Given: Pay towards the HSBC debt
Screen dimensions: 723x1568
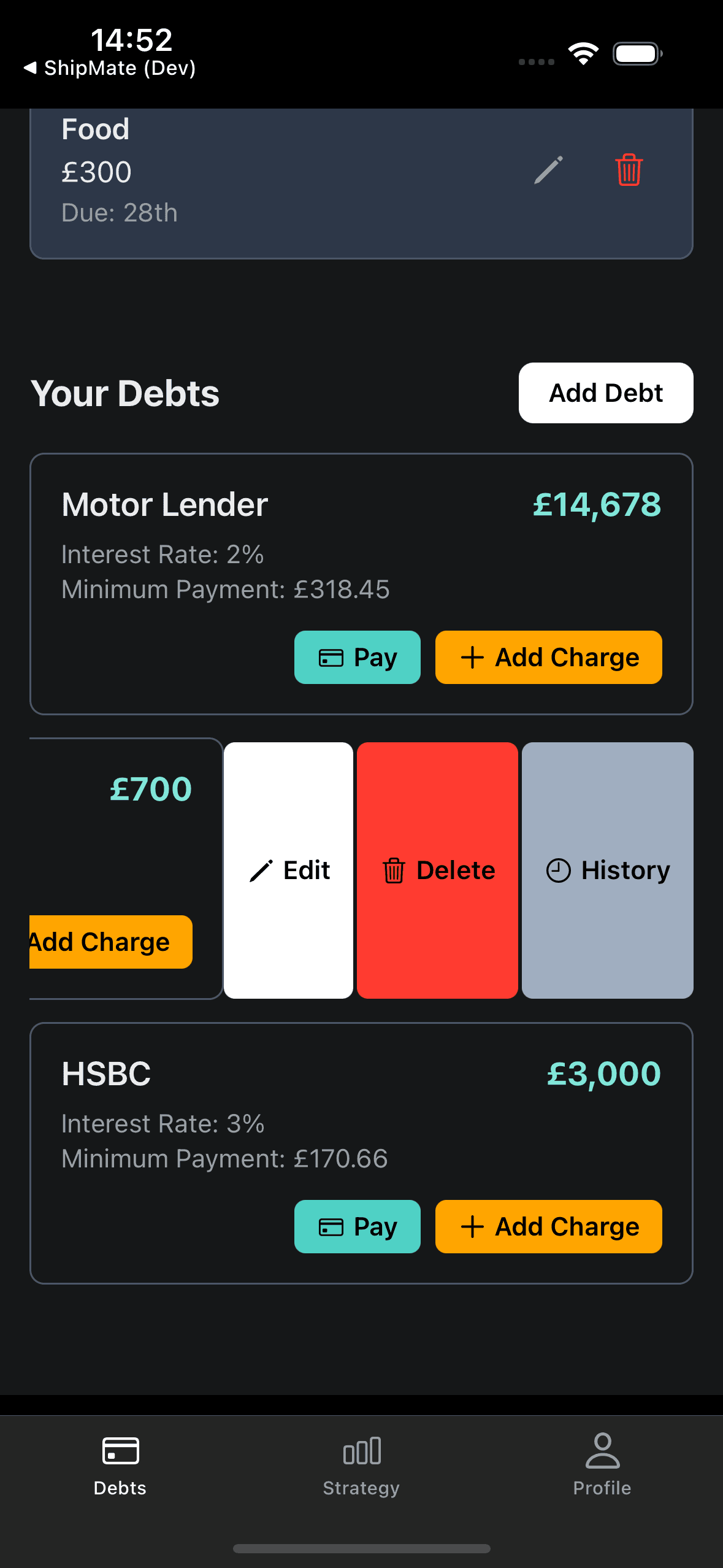Looking at the screenshot, I should [357, 1226].
